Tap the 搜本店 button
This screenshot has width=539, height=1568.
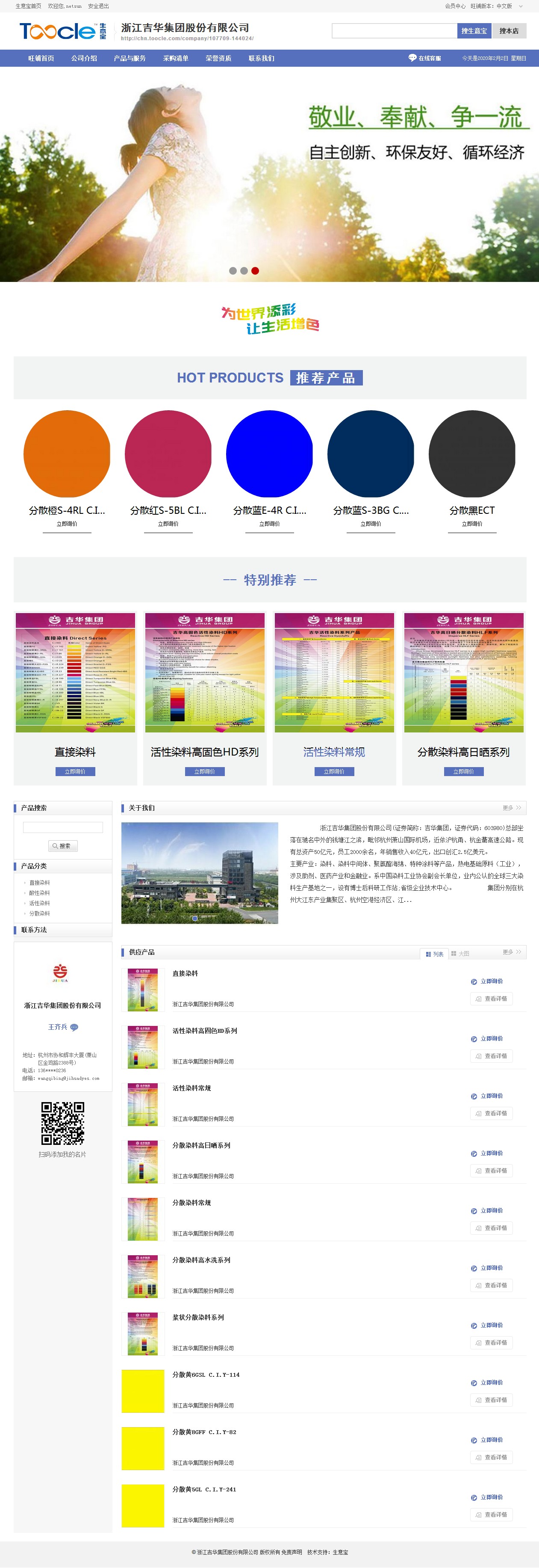point(509,31)
